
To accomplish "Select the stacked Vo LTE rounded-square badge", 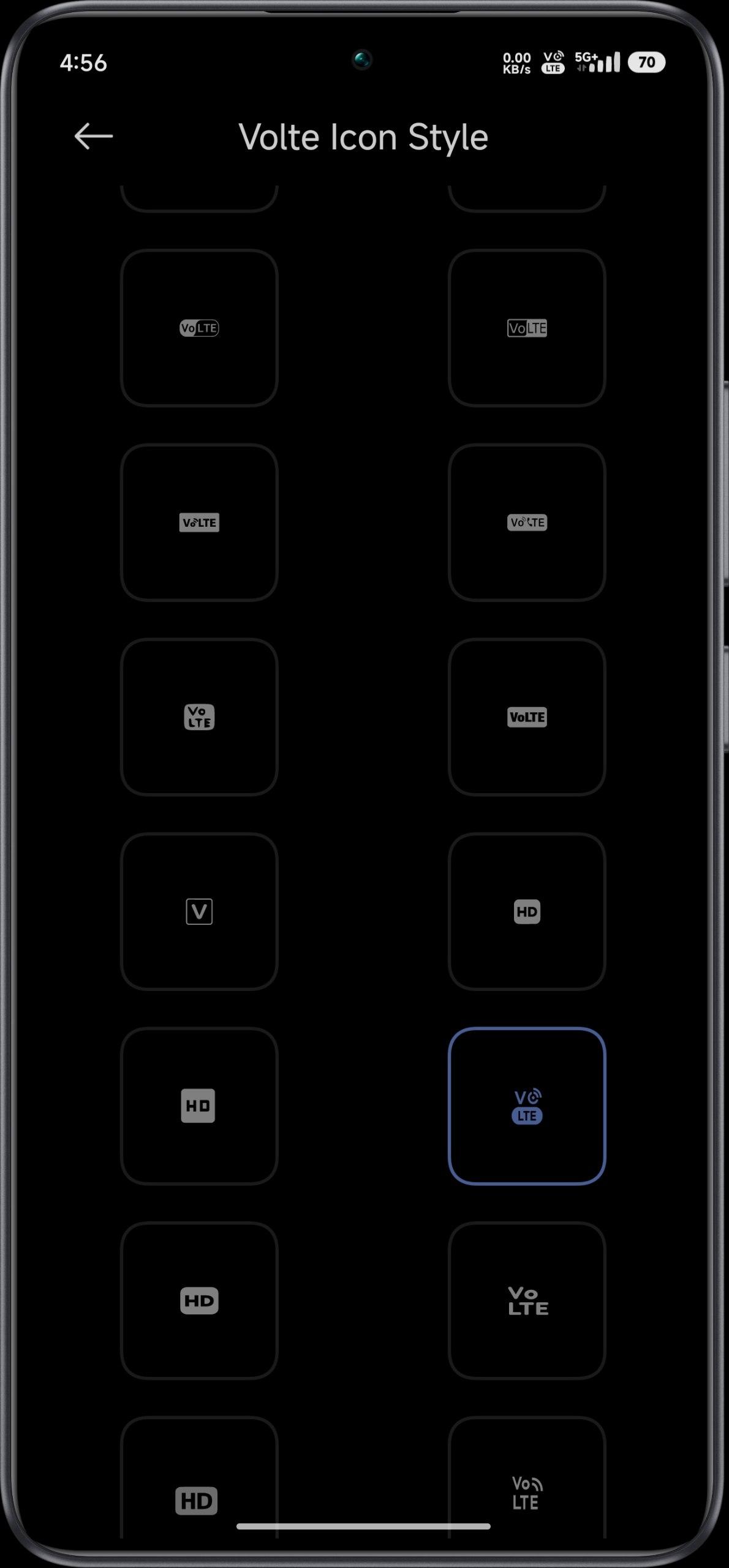I will (x=199, y=717).
